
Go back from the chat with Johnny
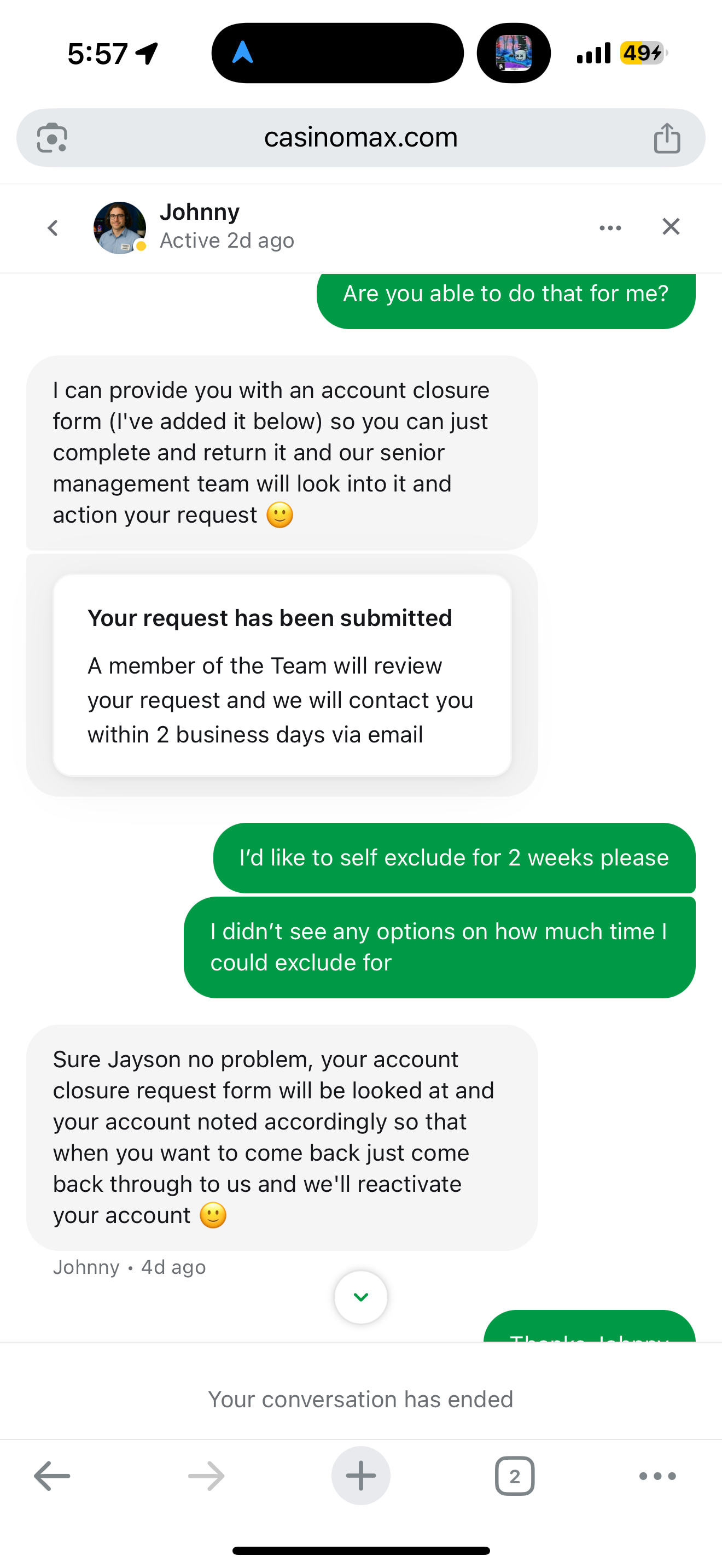click(53, 227)
